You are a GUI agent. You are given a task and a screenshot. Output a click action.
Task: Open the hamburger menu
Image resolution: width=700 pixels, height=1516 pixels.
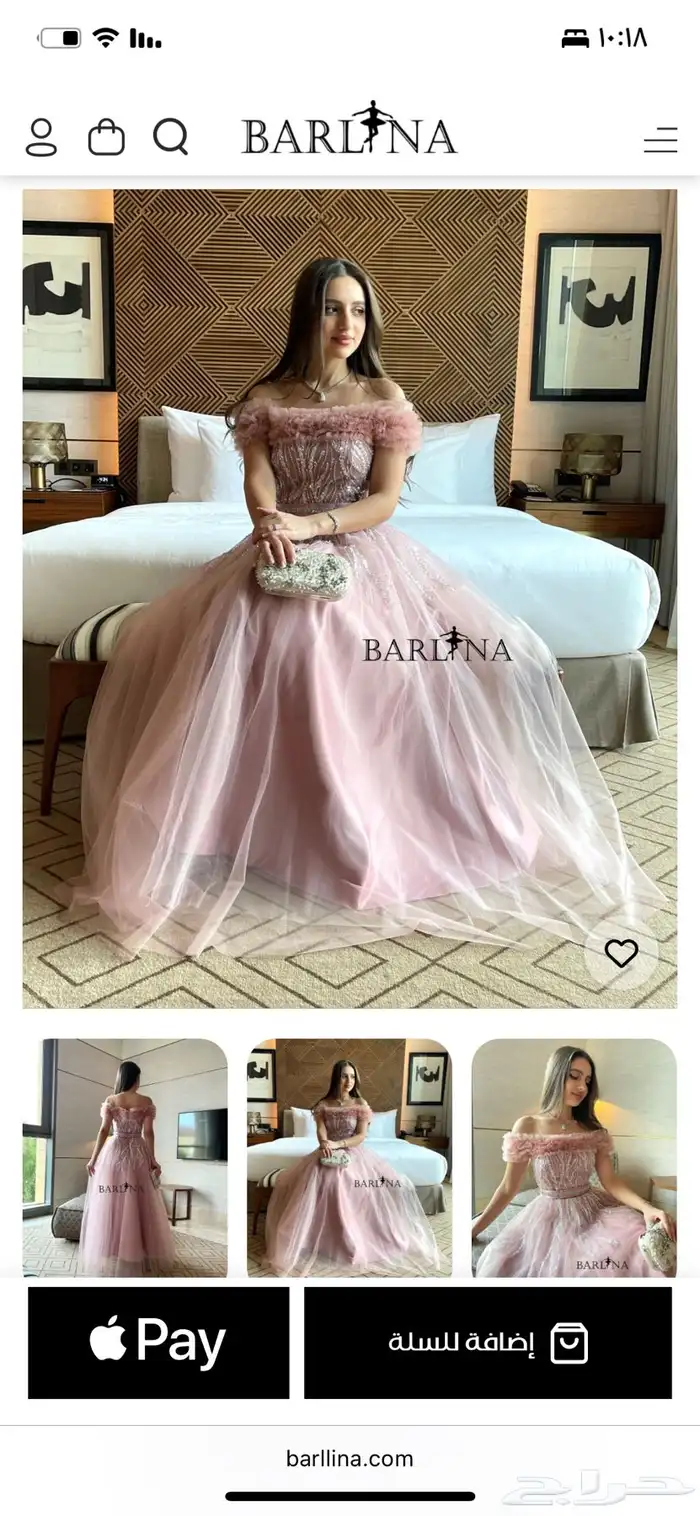(660, 140)
